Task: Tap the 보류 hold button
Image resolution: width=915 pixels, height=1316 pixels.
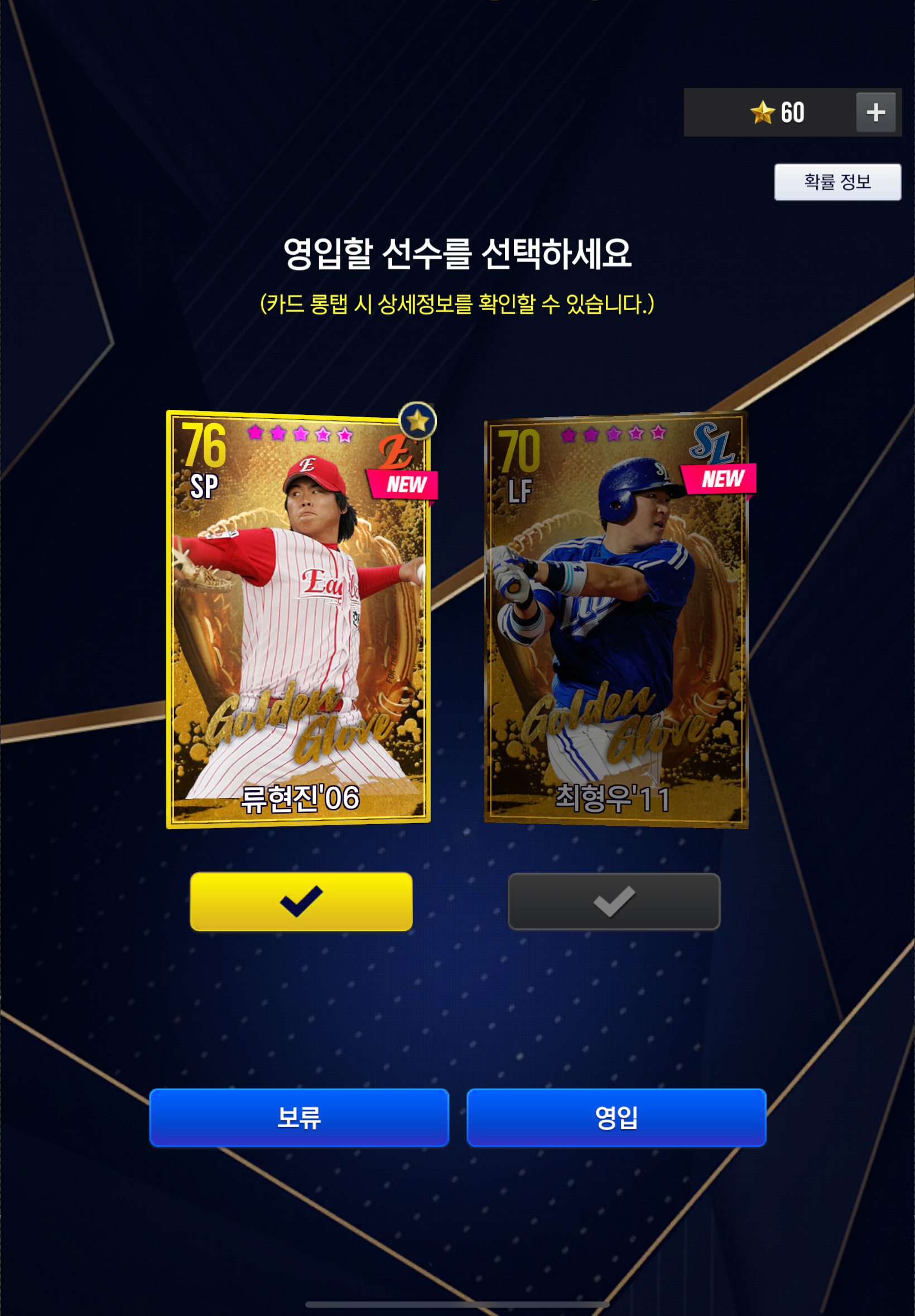Action: (298, 1117)
